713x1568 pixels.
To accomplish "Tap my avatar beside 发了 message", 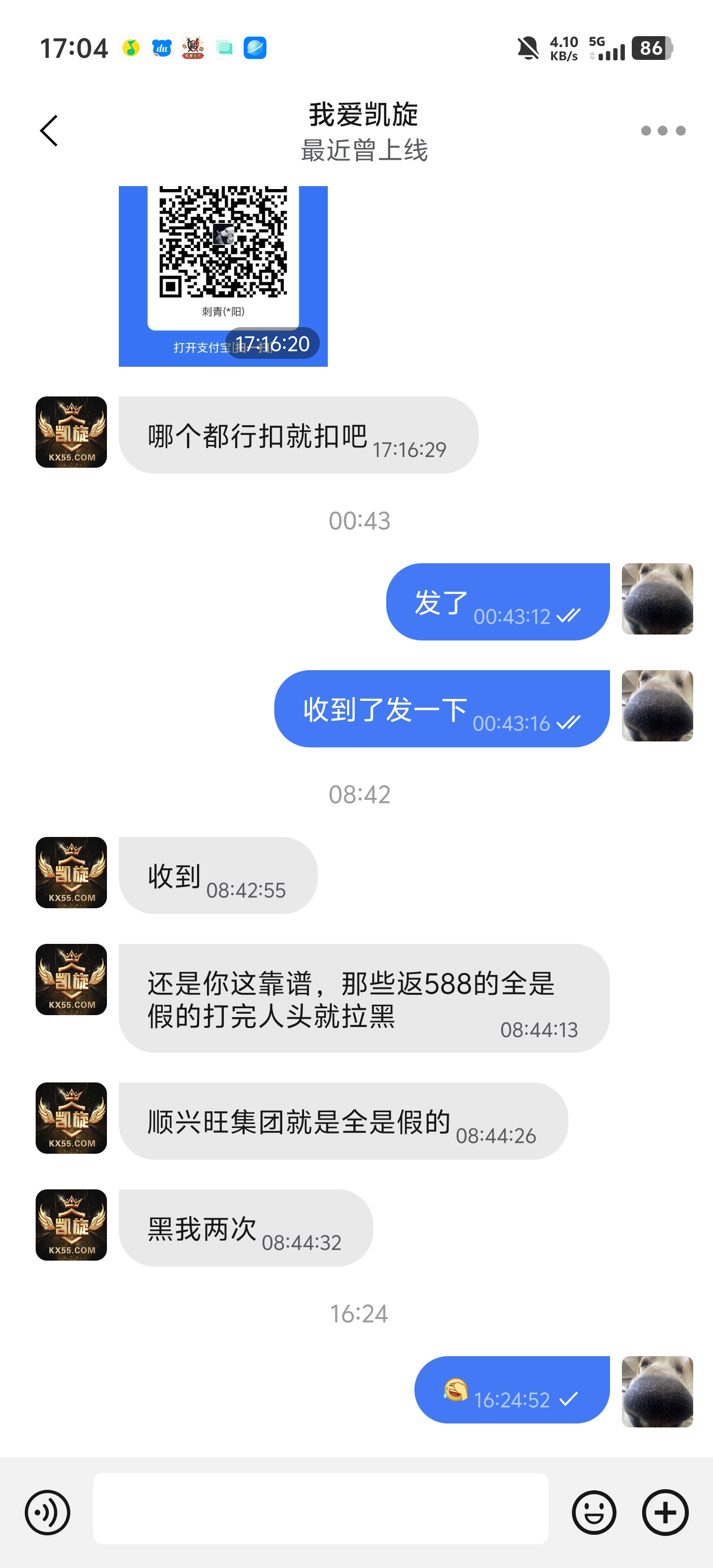I will click(657, 599).
